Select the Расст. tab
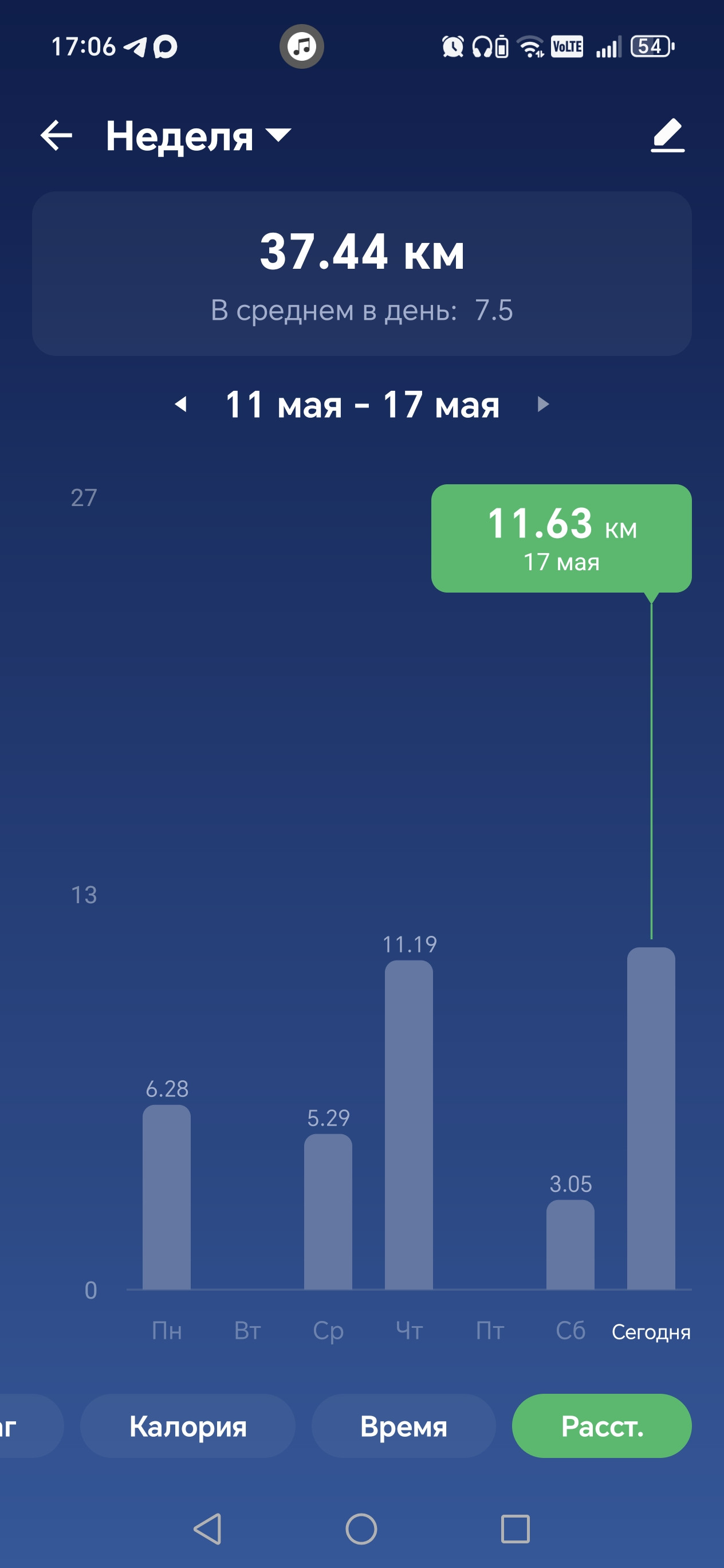The width and height of the screenshot is (724, 1568). click(602, 1426)
